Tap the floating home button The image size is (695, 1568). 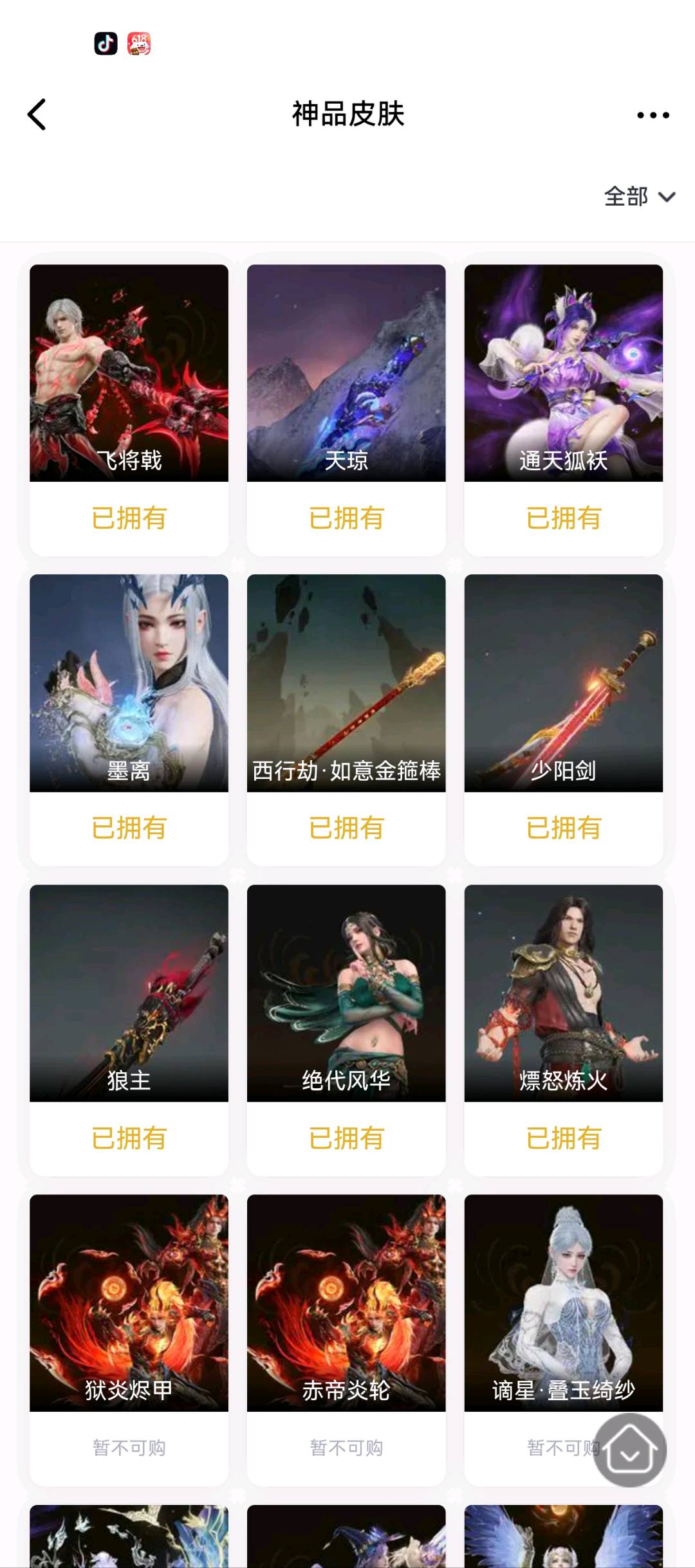coord(629,1450)
